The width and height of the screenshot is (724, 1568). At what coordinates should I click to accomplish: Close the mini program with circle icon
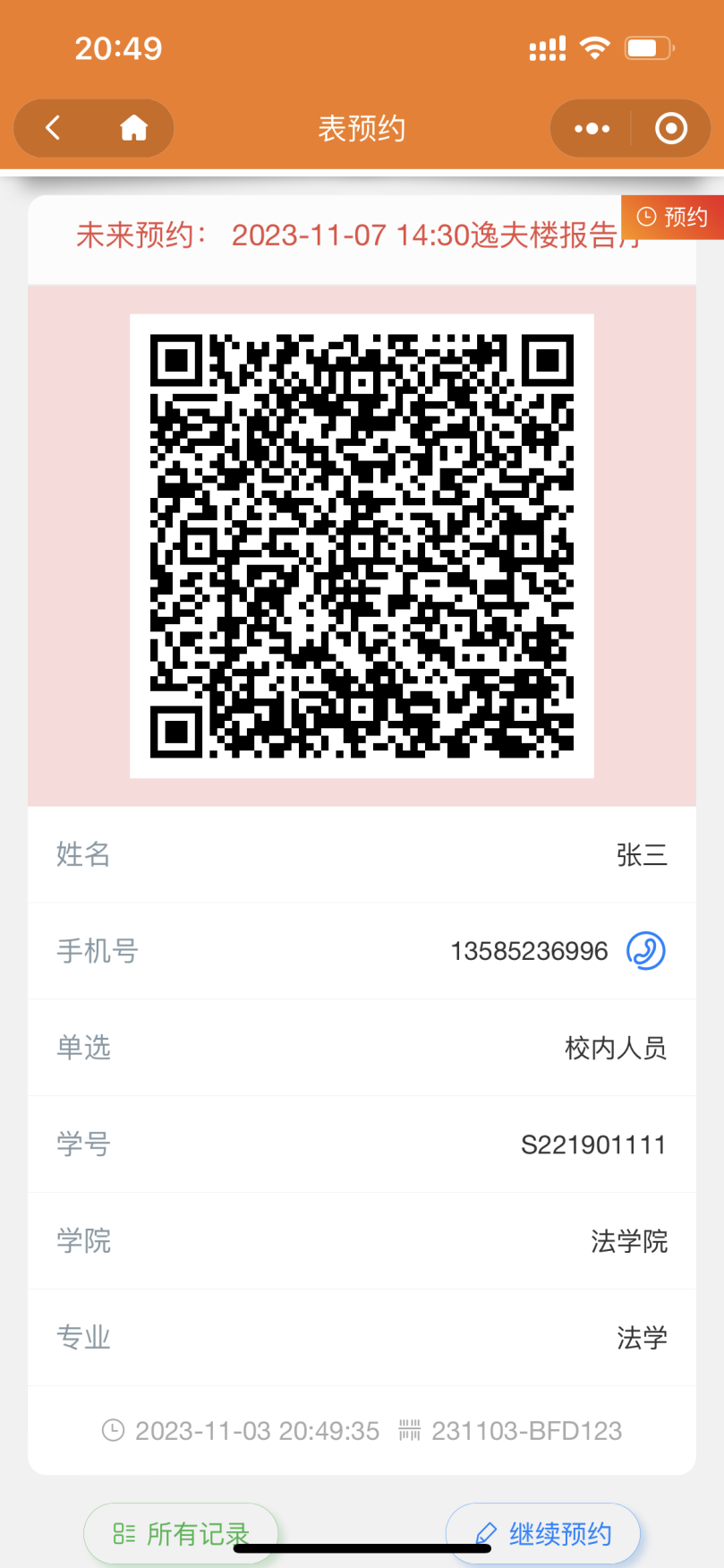(x=671, y=128)
